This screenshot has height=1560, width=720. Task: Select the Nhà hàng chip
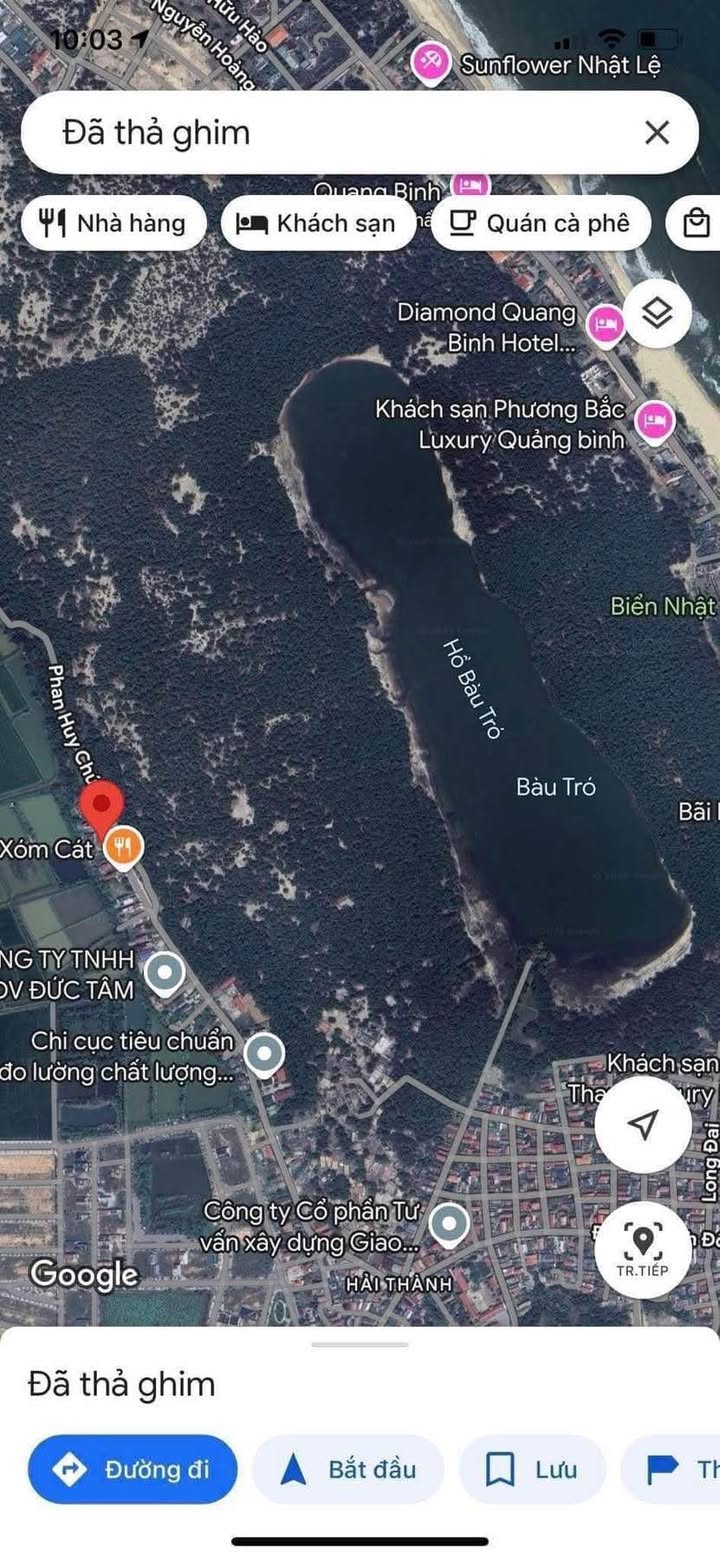click(x=113, y=223)
